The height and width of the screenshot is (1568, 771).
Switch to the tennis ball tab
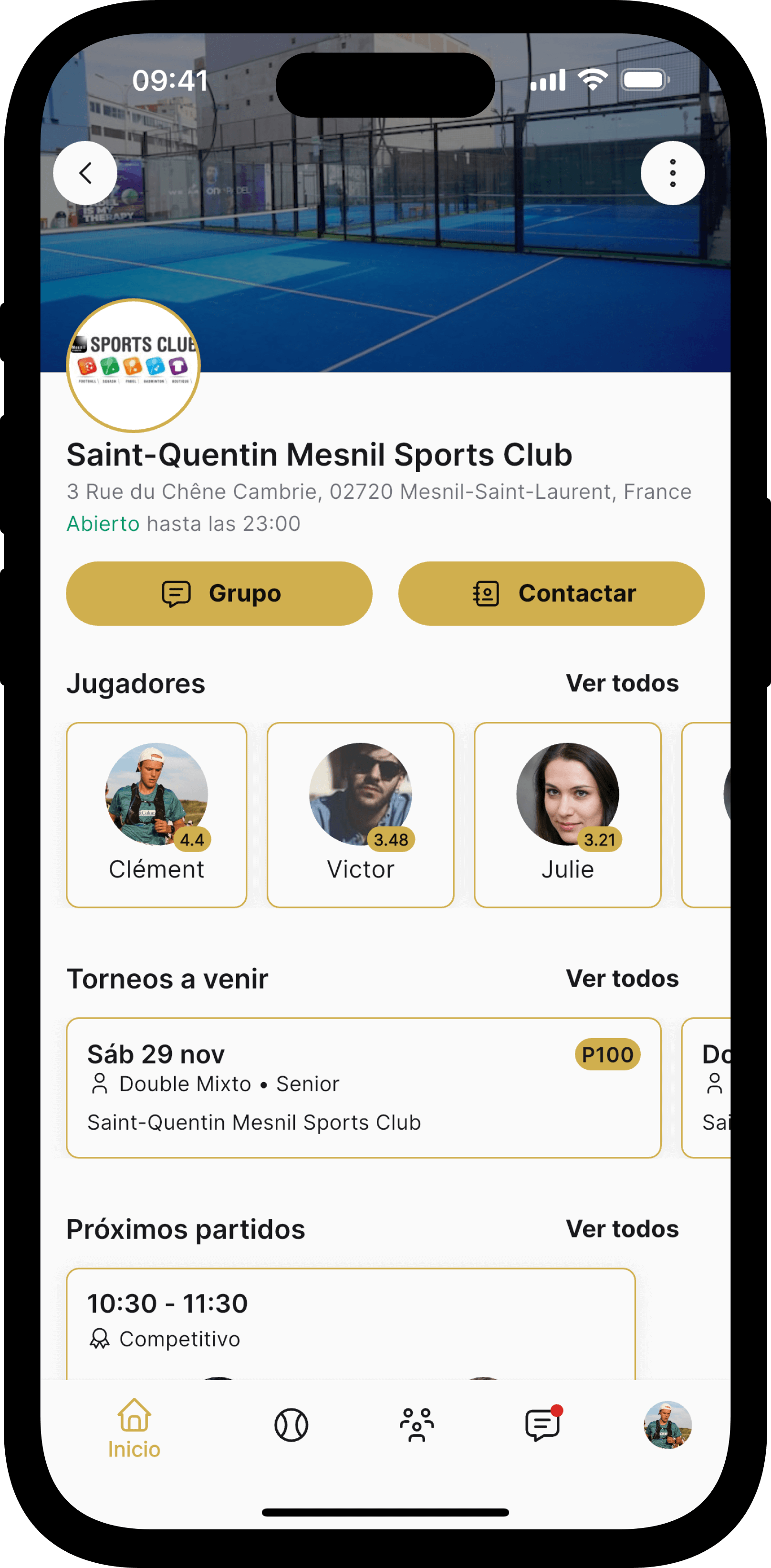pyautogui.click(x=291, y=1425)
